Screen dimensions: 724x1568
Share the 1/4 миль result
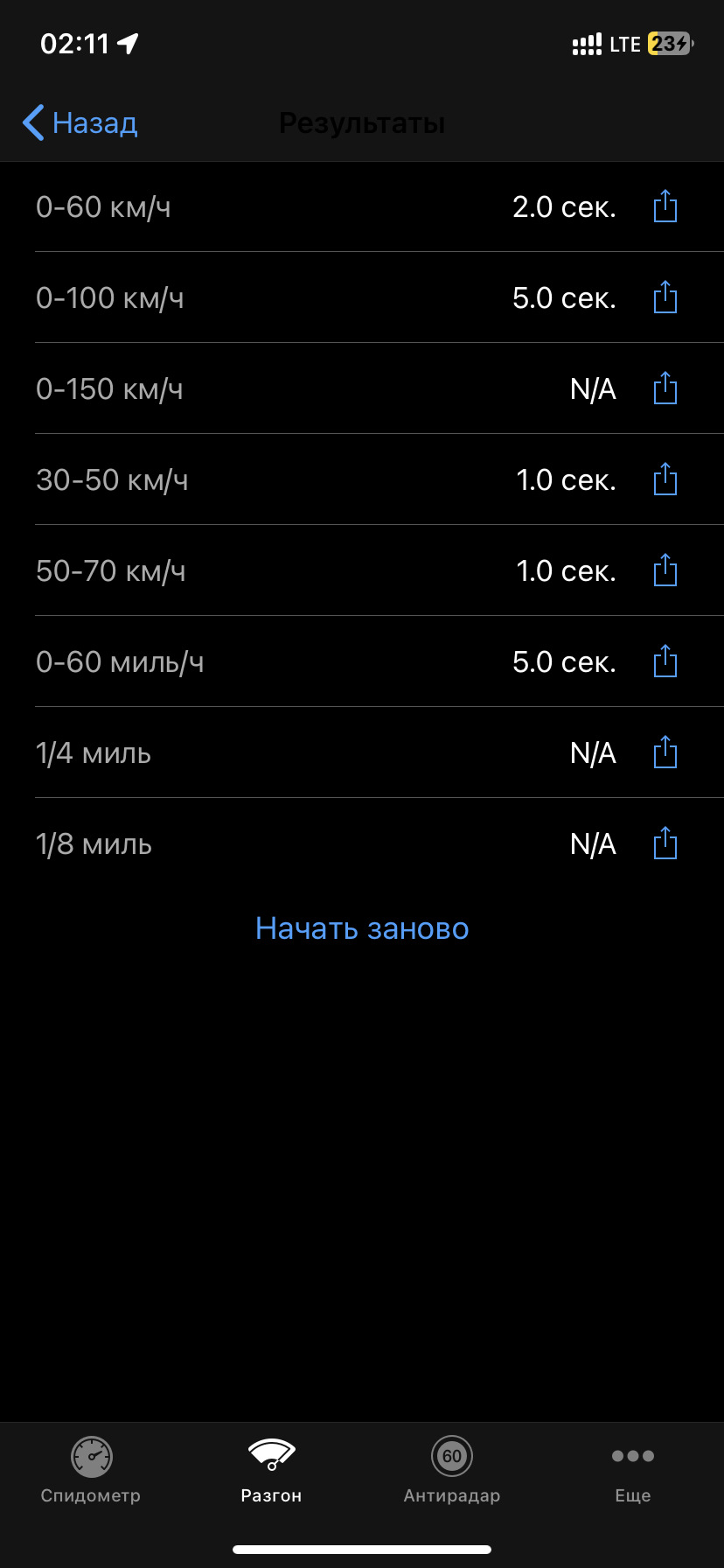[x=665, y=752]
